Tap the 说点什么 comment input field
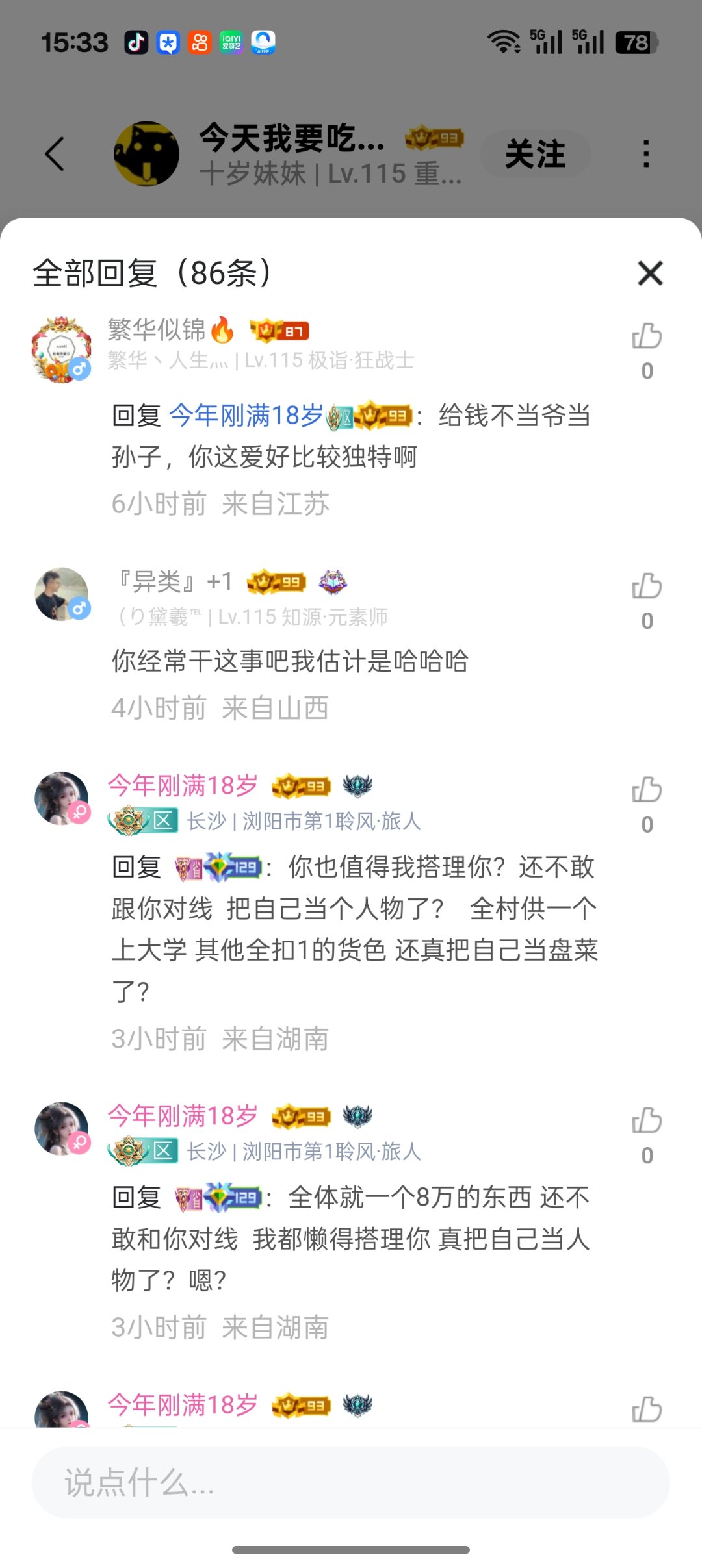This screenshot has width=702, height=1568. (x=351, y=1482)
